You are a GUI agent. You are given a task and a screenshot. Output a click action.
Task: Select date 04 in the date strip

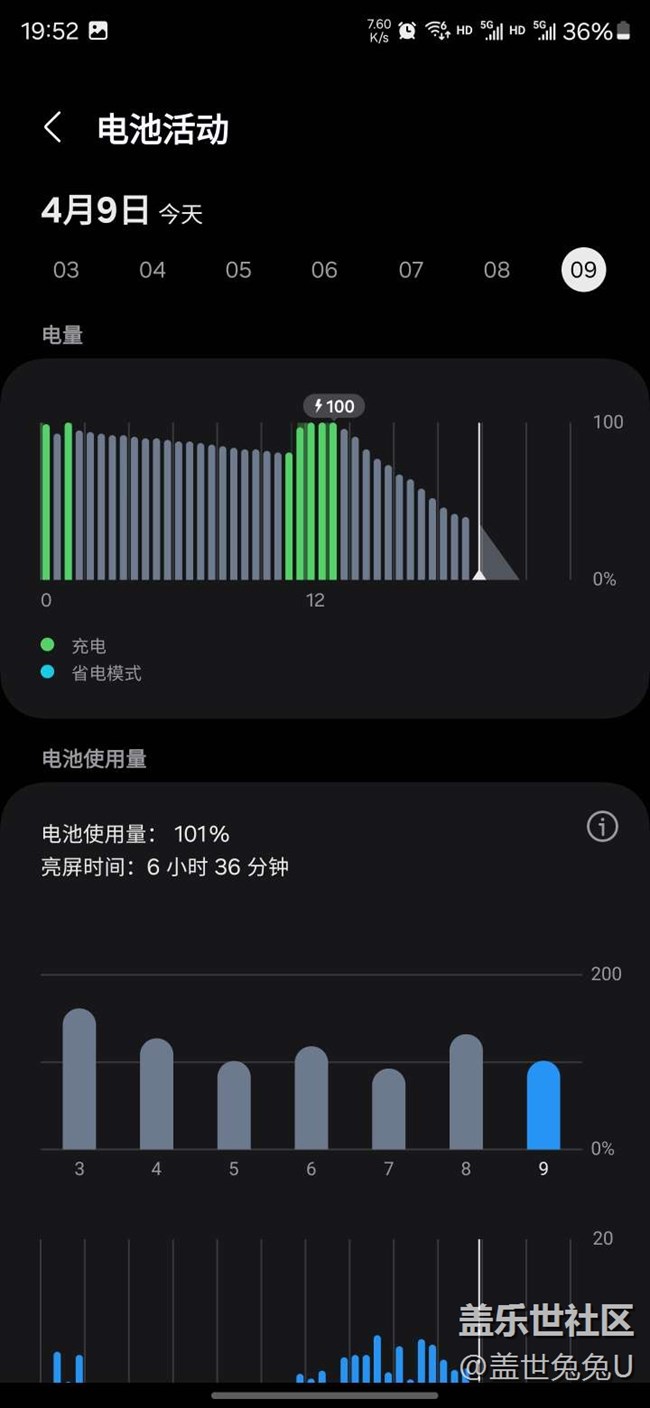click(x=152, y=270)
